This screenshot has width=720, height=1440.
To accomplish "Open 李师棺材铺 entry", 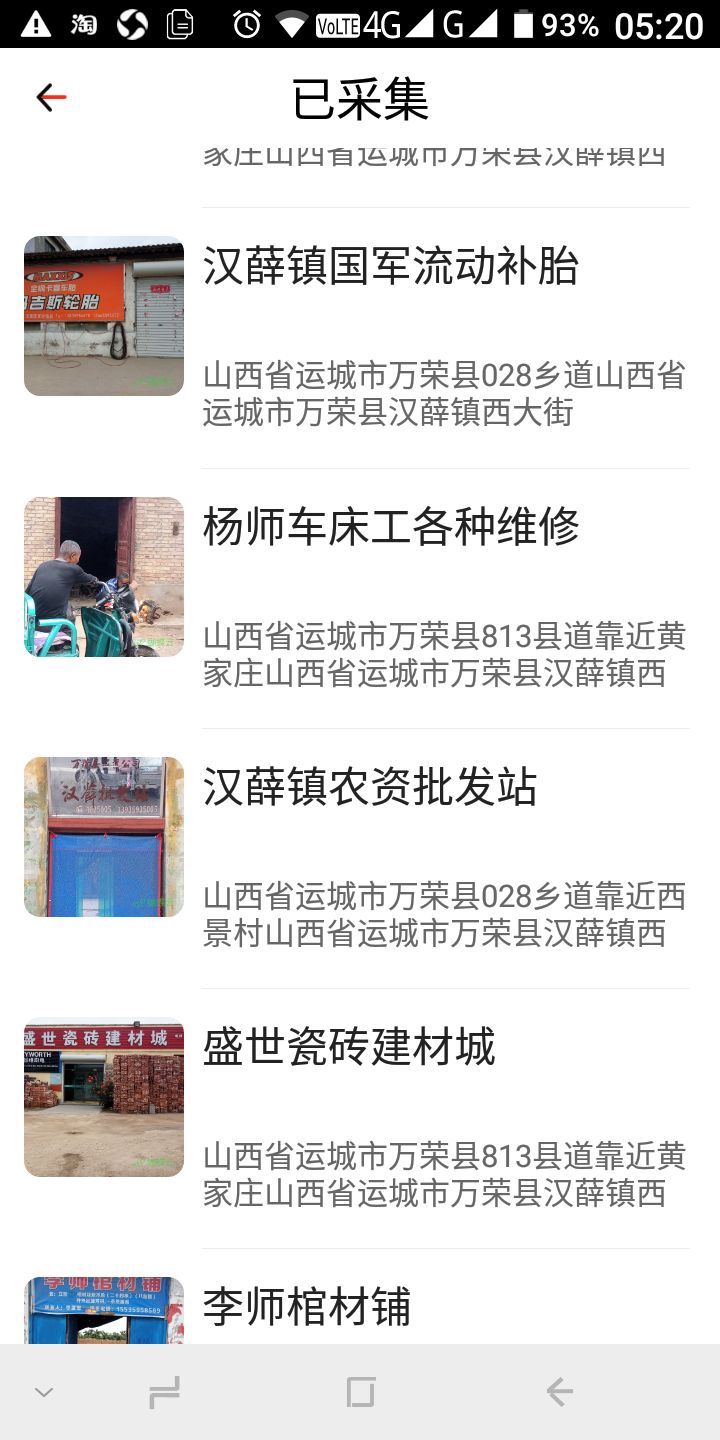I will (x=360, y=1297).
